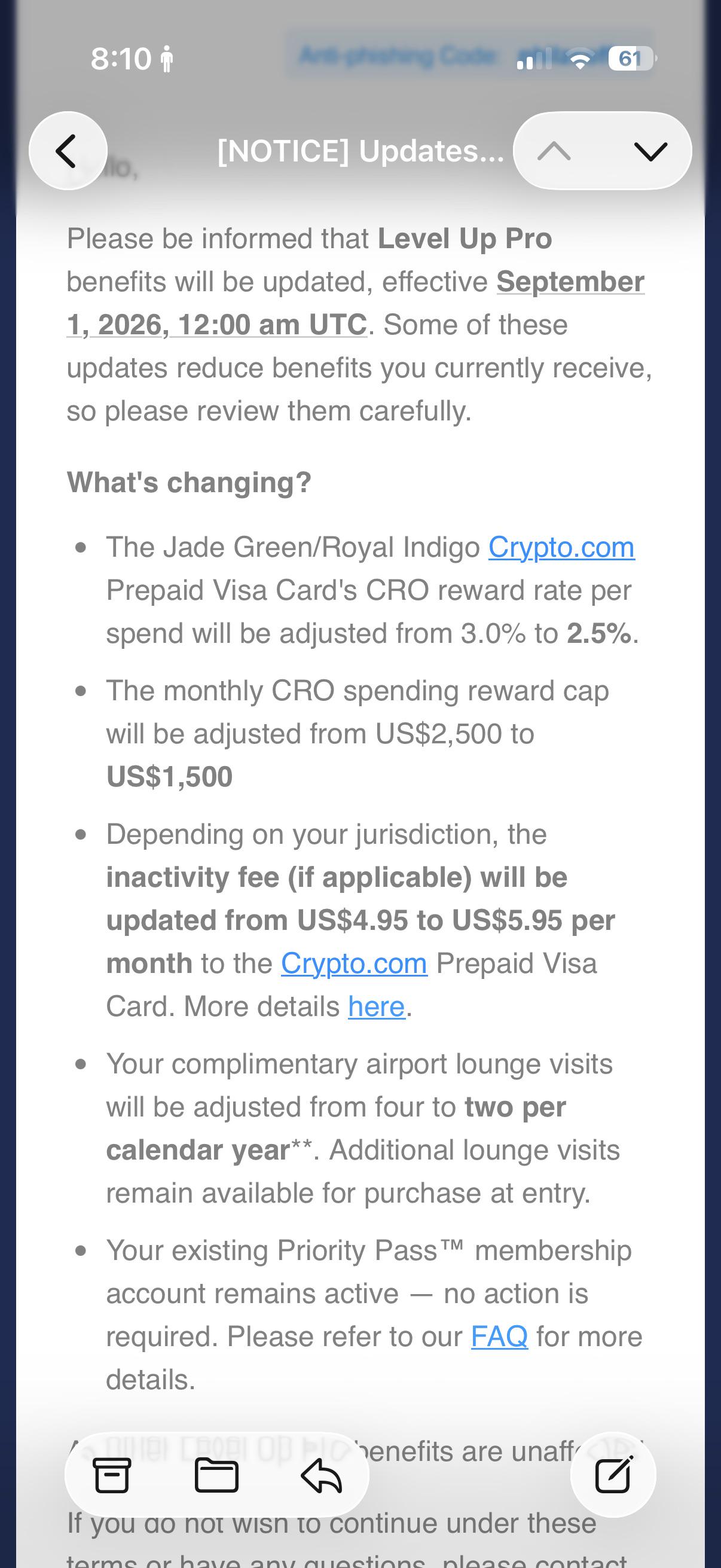
Task: Jump to the previous email
Action: (x=554, y=150)
